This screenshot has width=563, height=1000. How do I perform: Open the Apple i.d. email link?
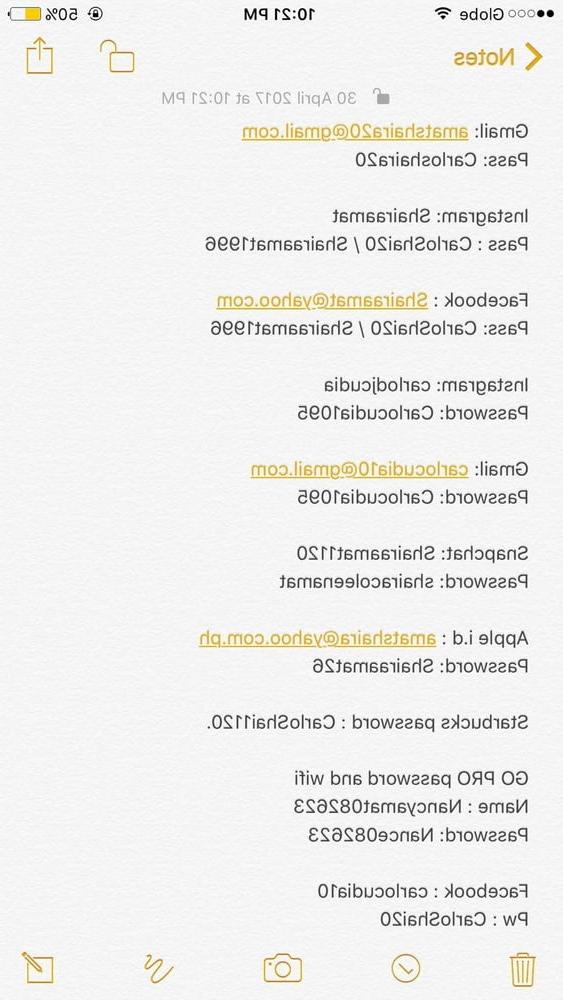(x=318, y=638)
